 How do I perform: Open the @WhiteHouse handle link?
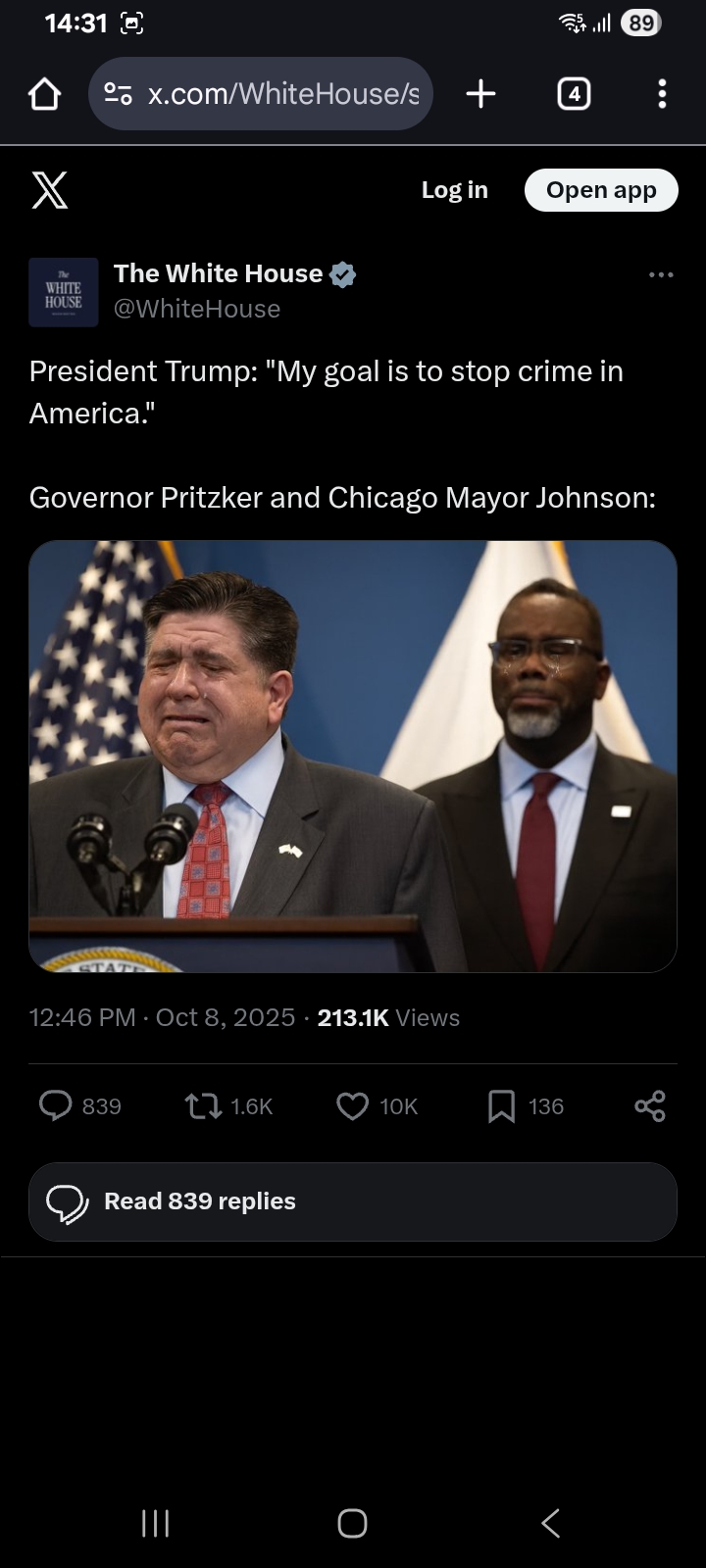(x=197, y=309)
